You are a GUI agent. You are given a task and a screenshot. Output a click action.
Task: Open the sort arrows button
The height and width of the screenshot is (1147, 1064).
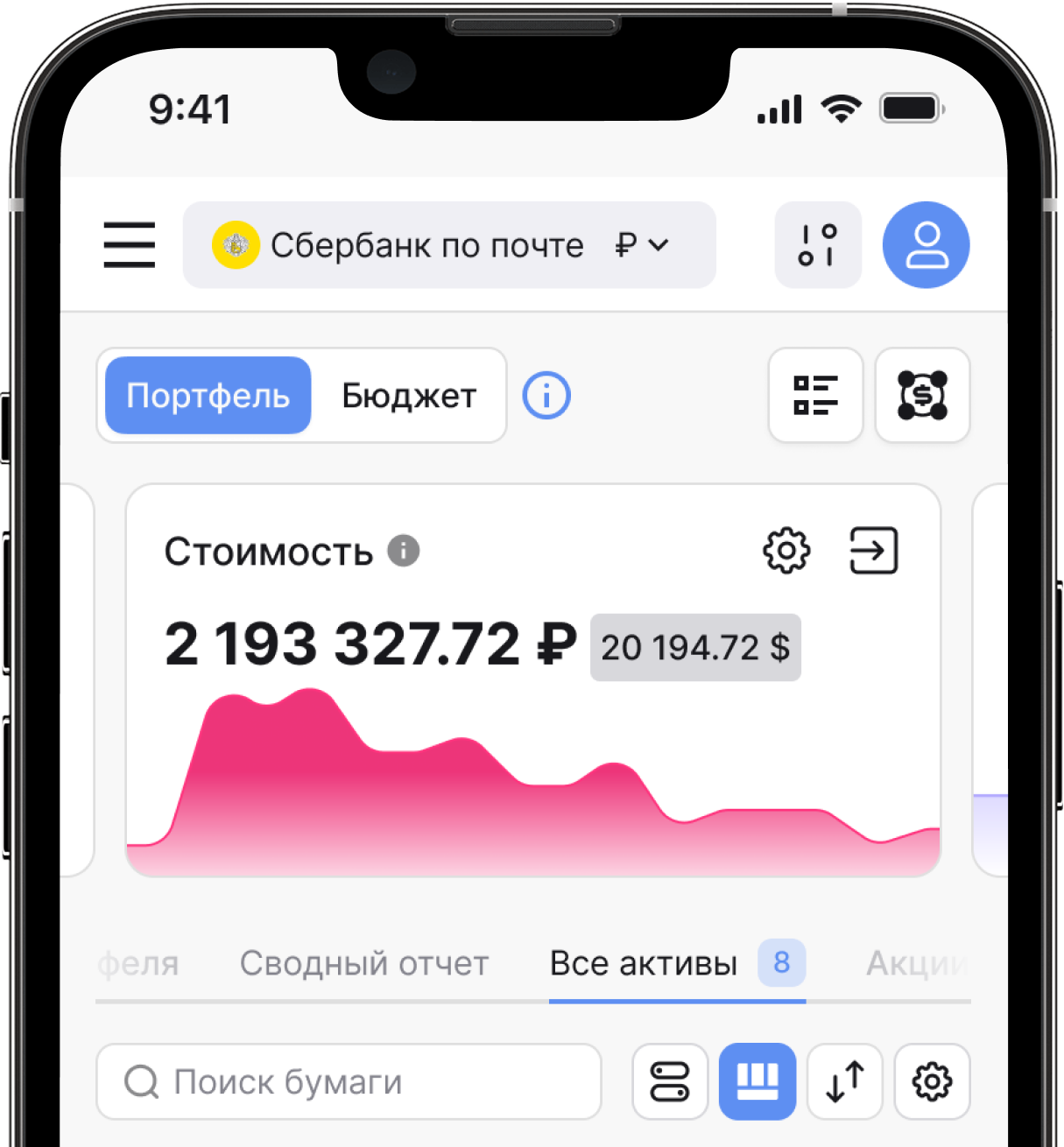click(x=844, y=1082)
